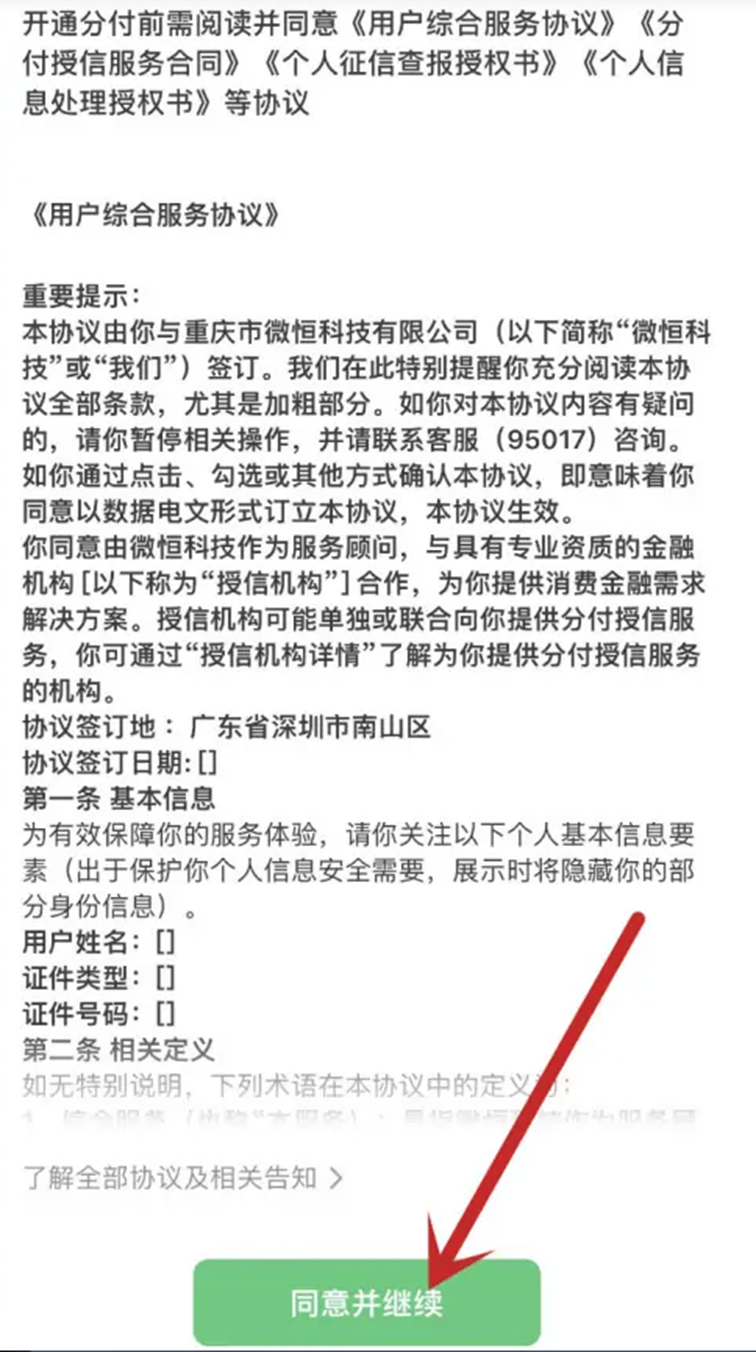Open 了解全部协议及相关告知 link
756x1352 pixels.
click(x=183, y=1178)
